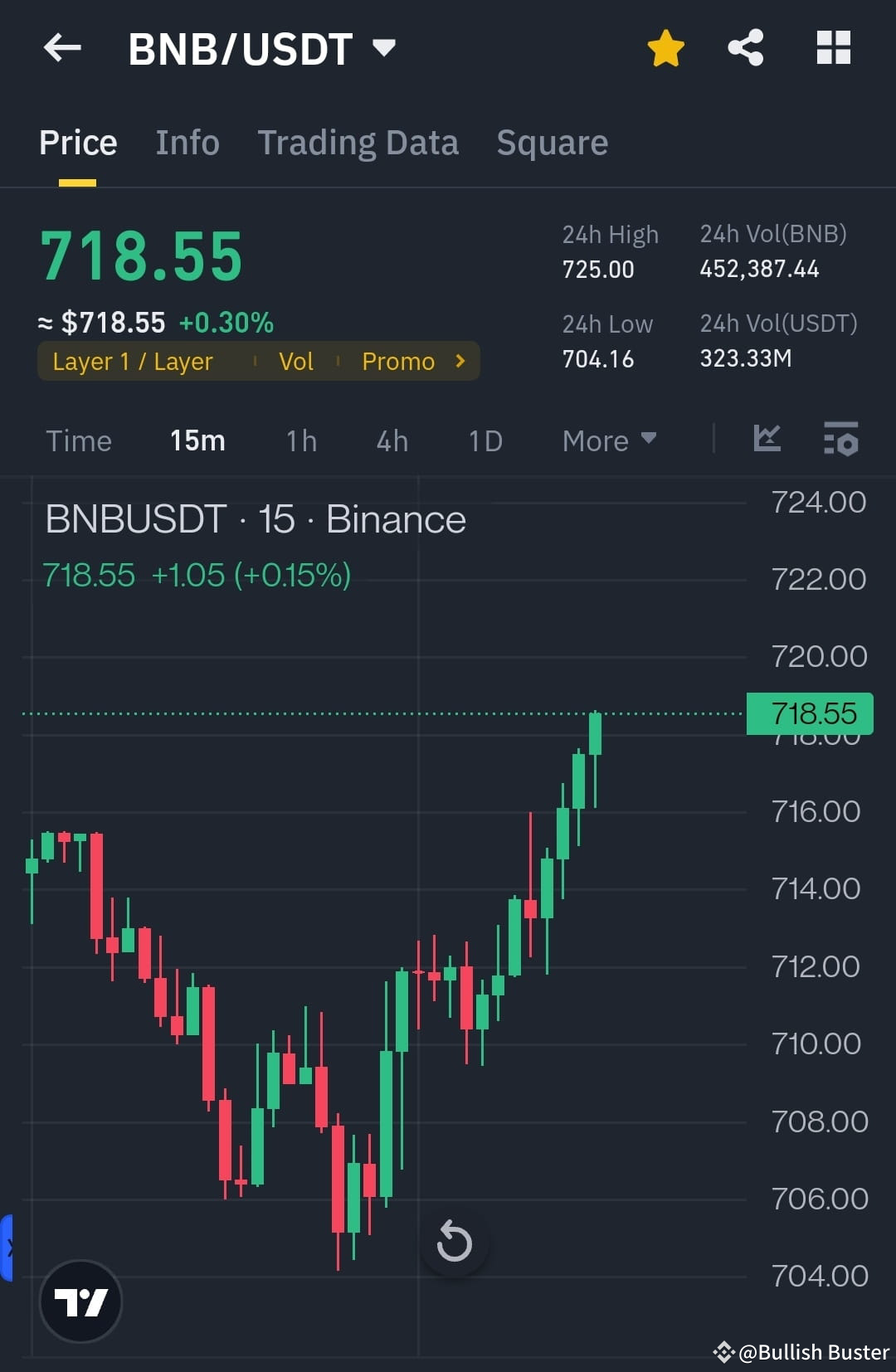
Task: Share the BNB/USDT trading pair
Action: click(745, 48)
